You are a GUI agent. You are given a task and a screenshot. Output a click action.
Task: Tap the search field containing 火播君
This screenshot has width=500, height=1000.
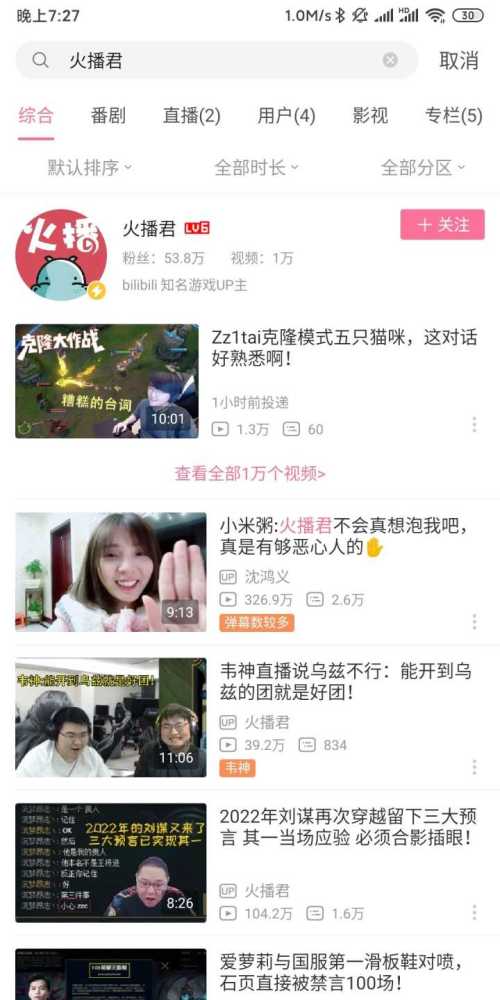coord(217,61)
